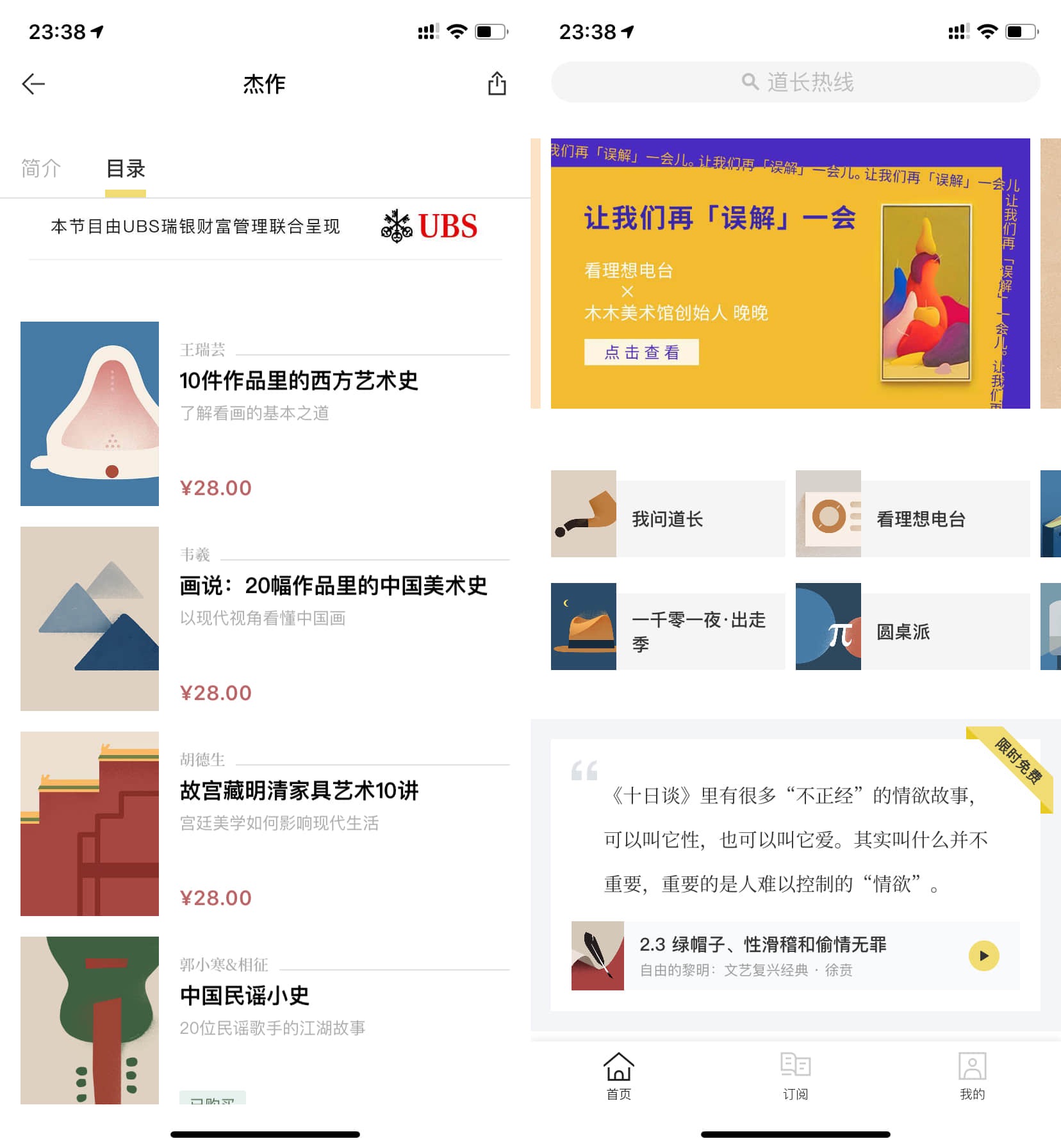Tap 点击查看 on the banner
The height and width of the screenshot is (1148, 1061).
pyautogui.click(x=641, y=352)
